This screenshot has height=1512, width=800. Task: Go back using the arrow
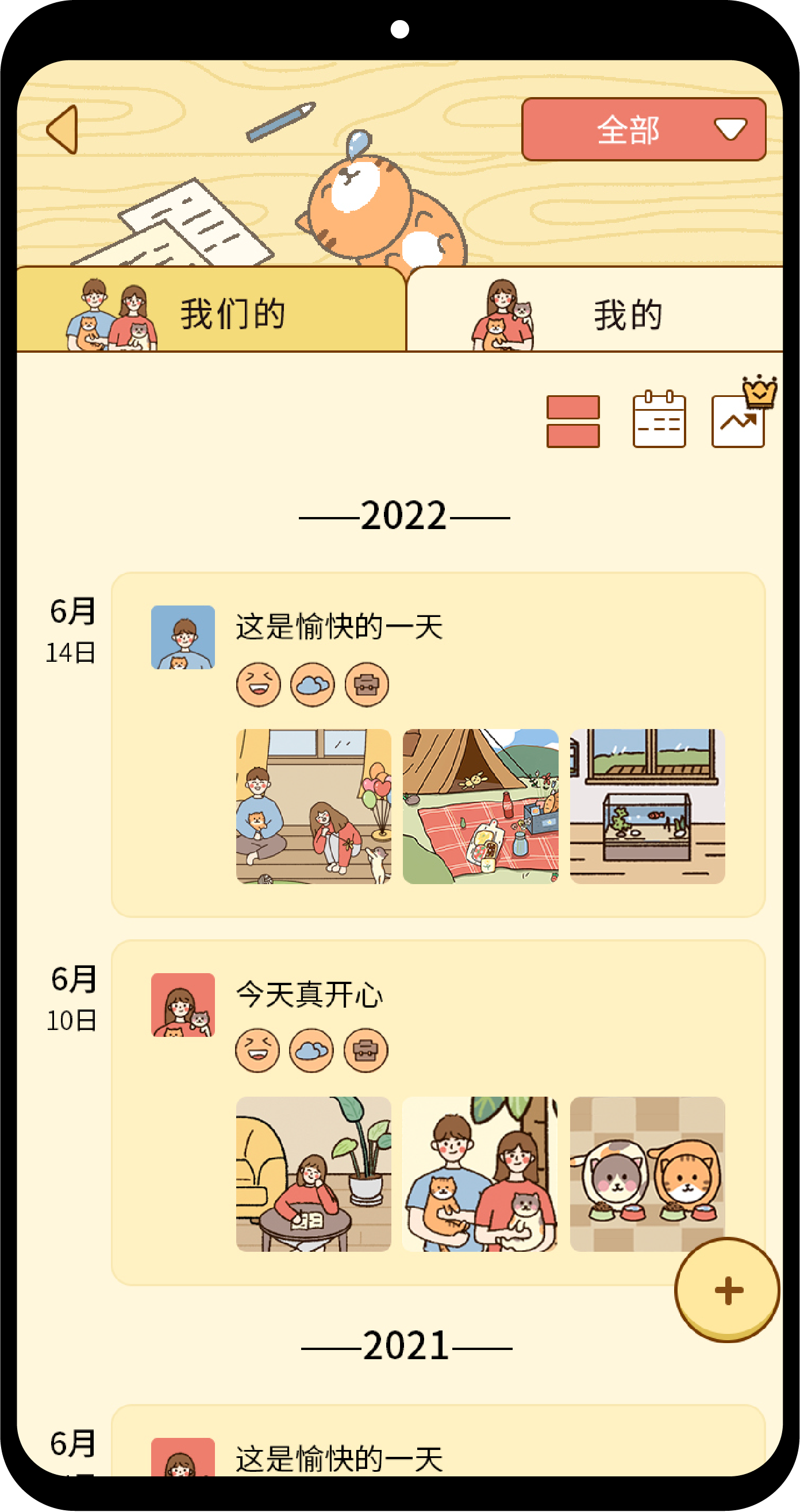click(63, 129)
